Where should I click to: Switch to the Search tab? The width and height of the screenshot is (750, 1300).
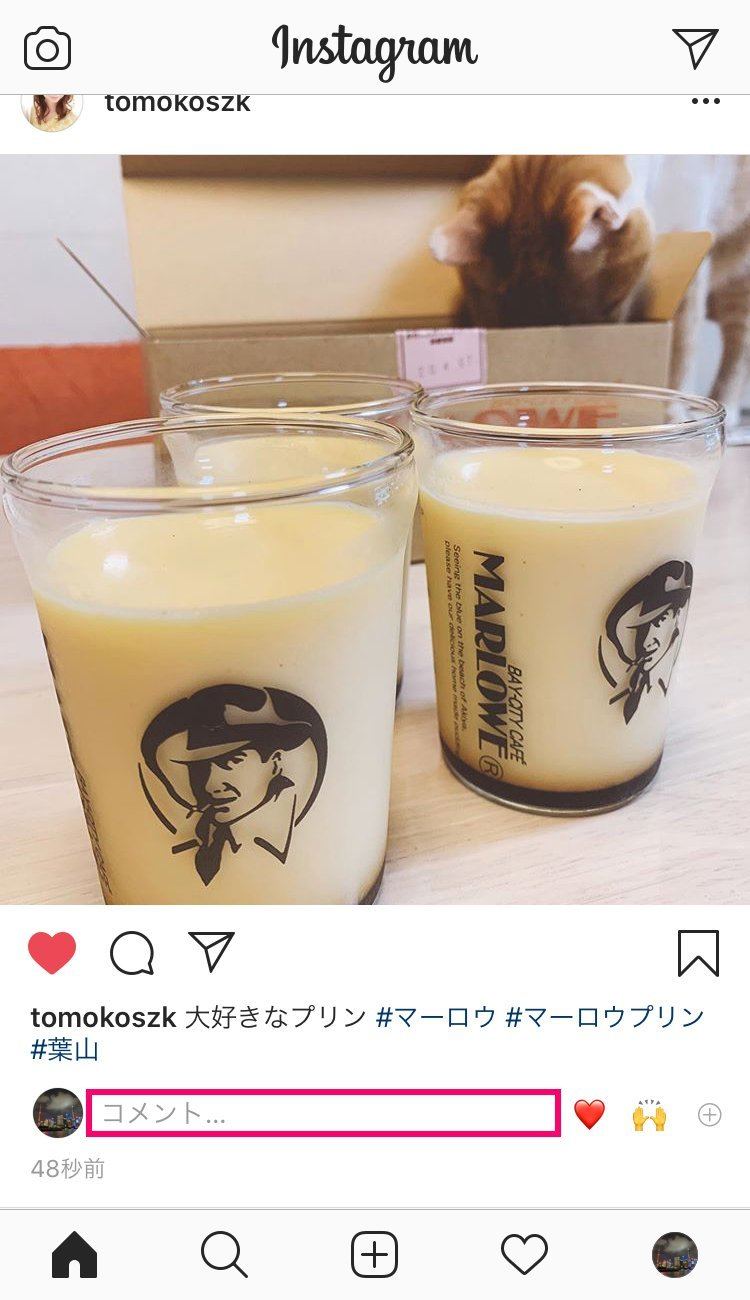click(x=224, y=1255)
